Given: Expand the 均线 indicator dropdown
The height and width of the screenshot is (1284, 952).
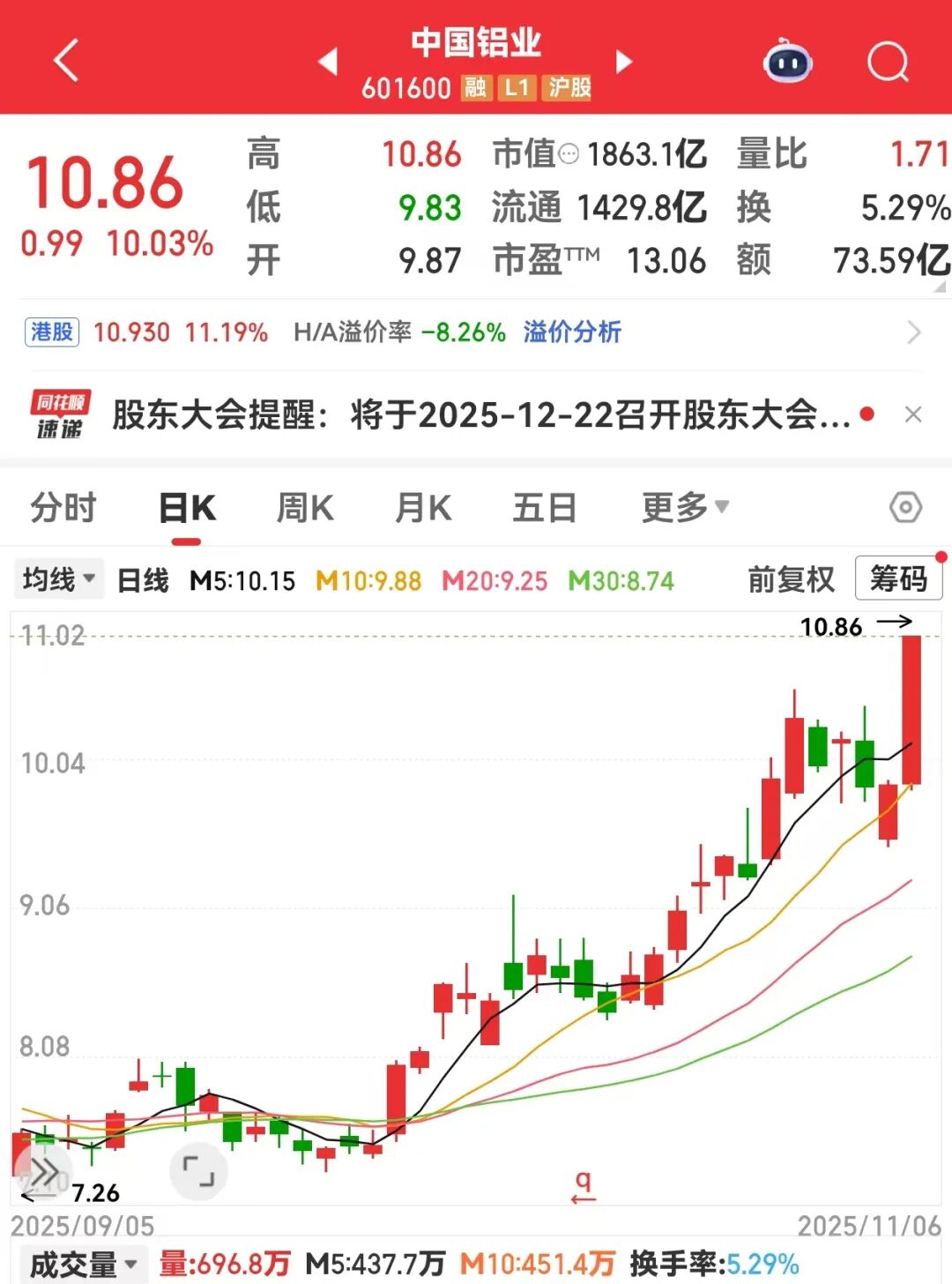Looking at the screenshot, I should click(x=58, y=579).
